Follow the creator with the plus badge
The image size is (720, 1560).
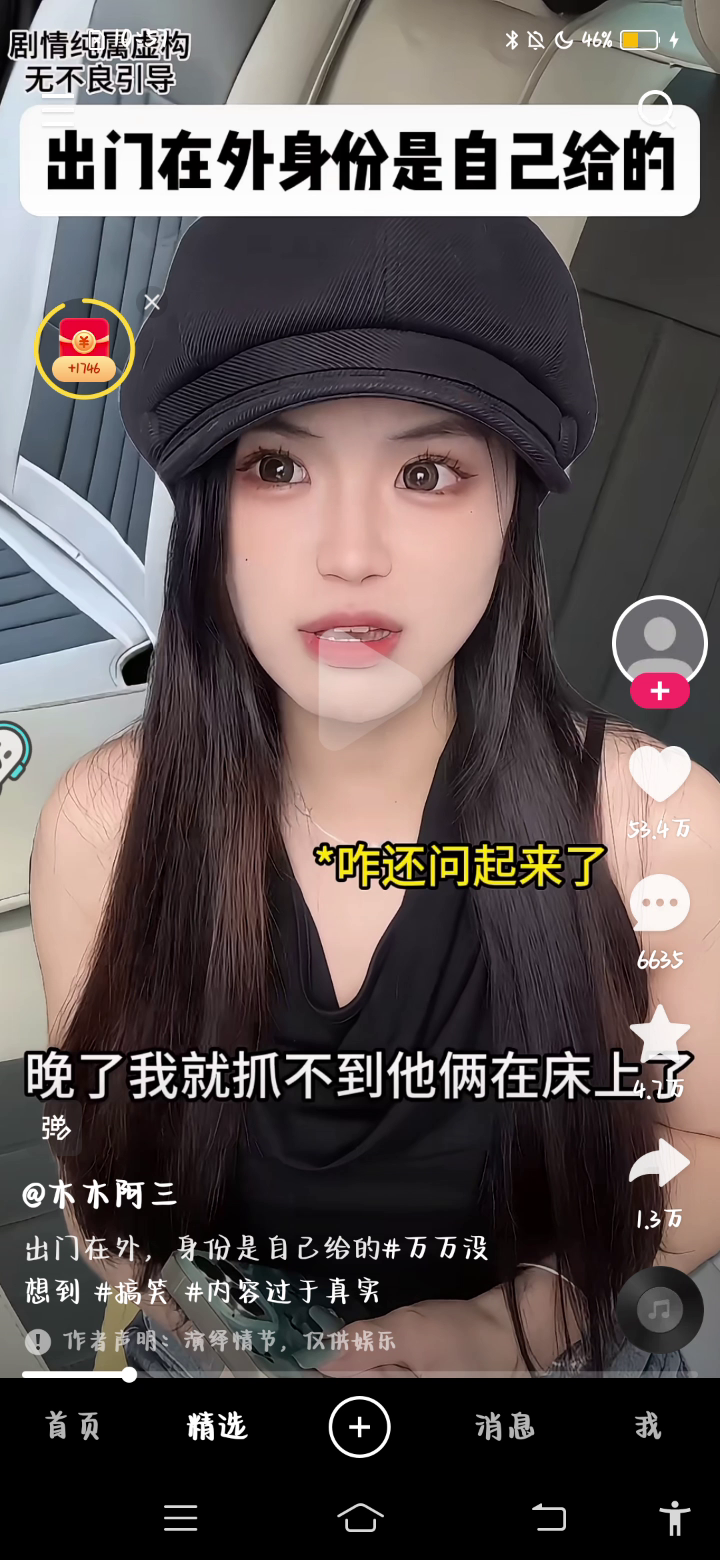tap(659, 691)
